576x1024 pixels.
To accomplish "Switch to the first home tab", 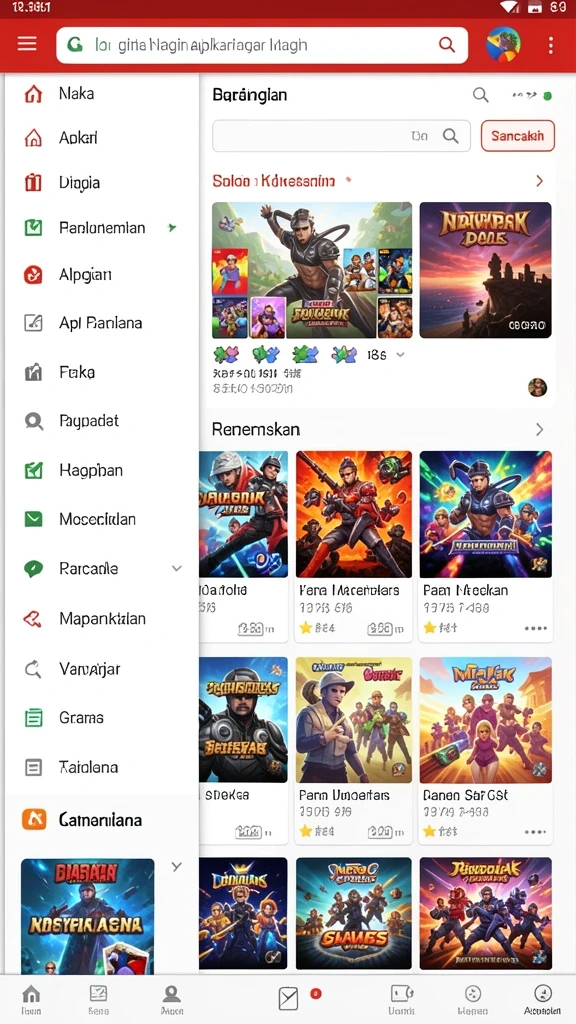I will pos(31,1000).
